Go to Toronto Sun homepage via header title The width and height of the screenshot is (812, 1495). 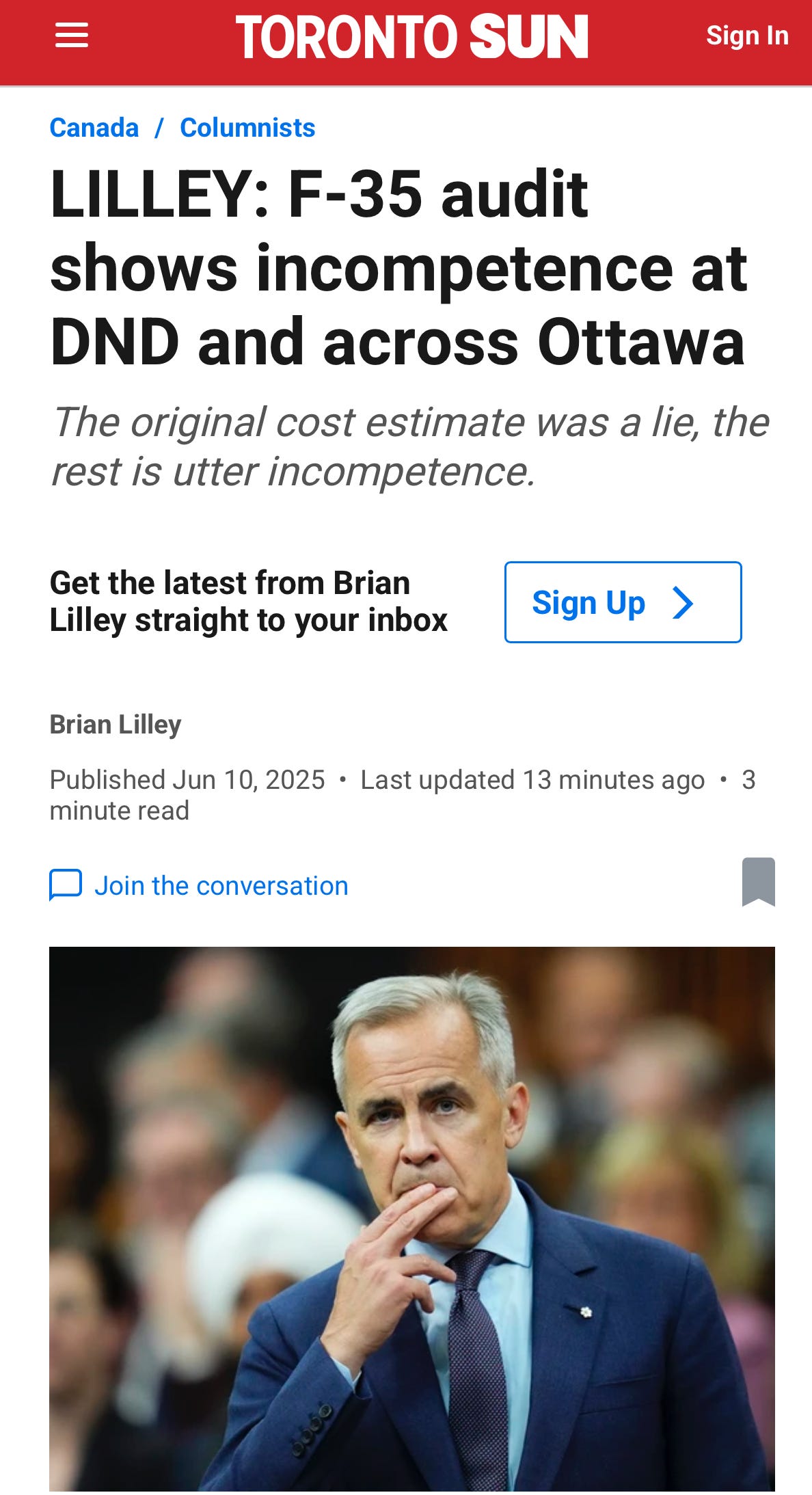(412, 37)
